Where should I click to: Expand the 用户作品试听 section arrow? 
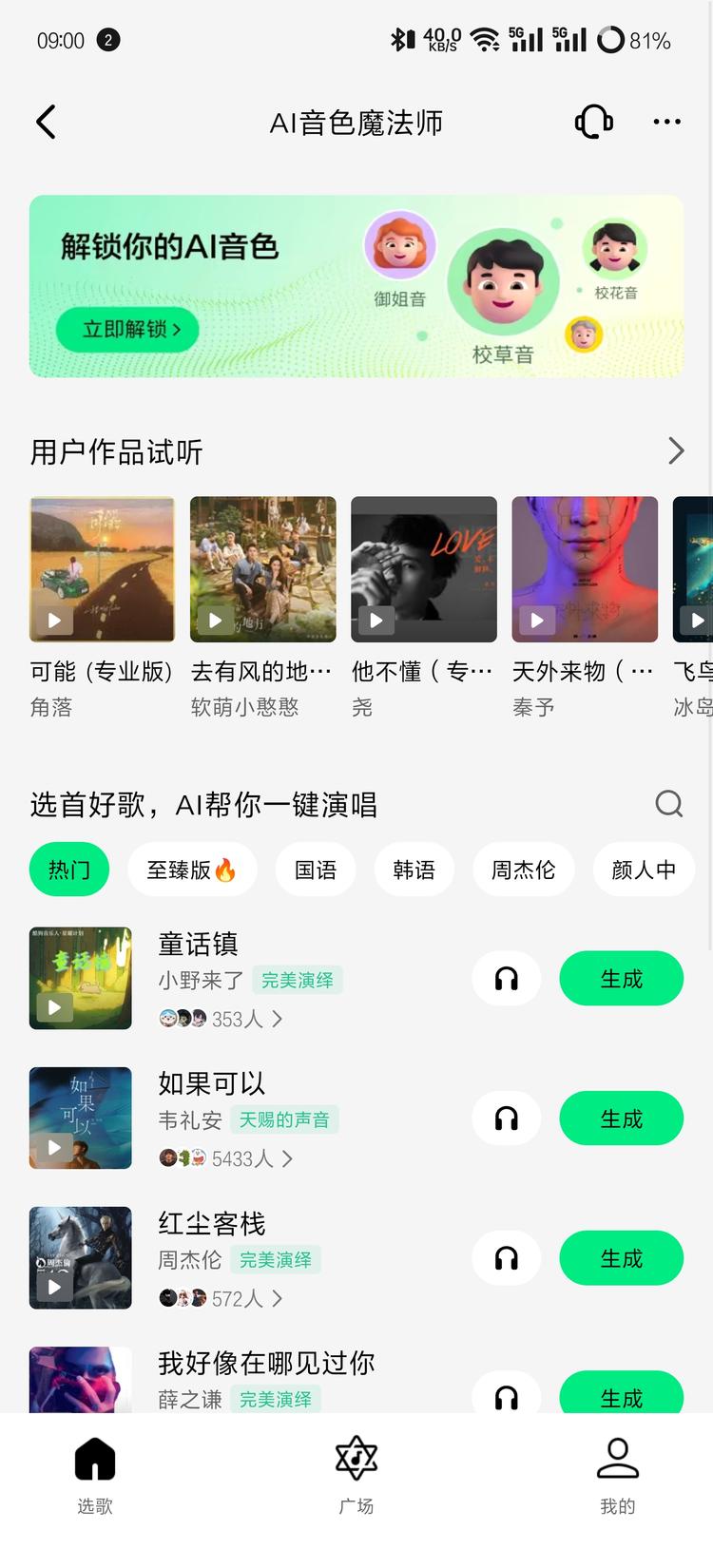pyautogui.click(x=676, y=450)
